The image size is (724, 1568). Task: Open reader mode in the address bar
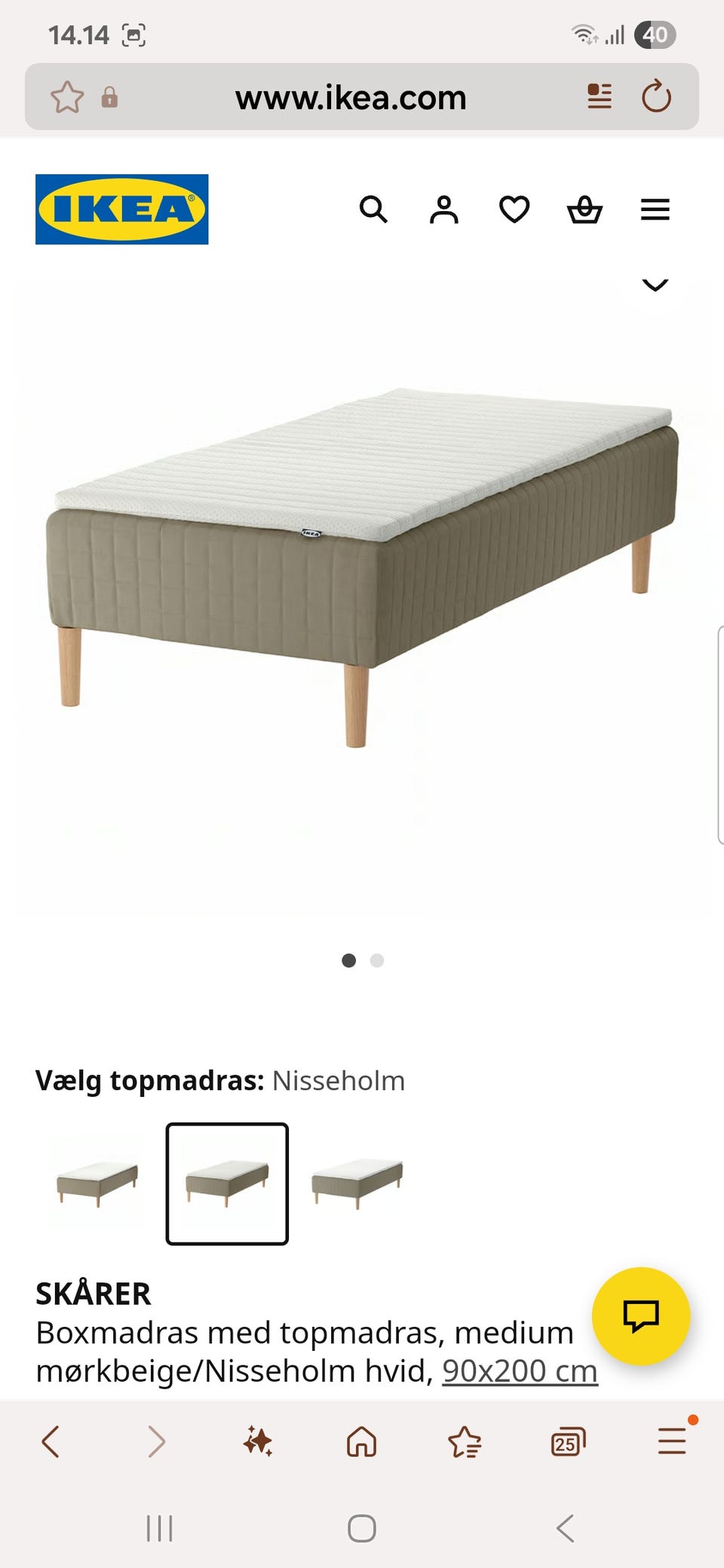[x=600, y=96]
